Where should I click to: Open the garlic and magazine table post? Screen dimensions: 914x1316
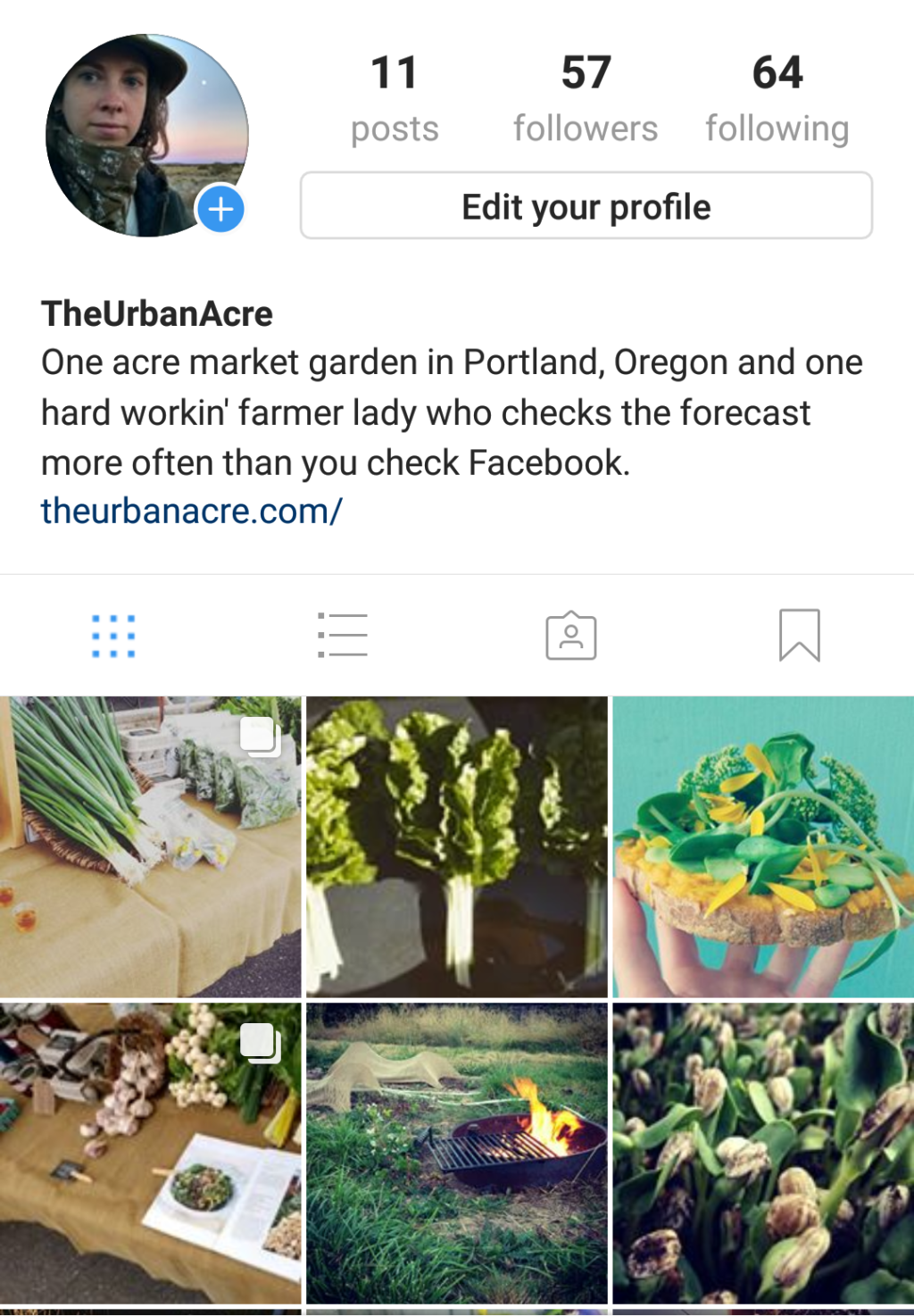[x=150, y=1153]
